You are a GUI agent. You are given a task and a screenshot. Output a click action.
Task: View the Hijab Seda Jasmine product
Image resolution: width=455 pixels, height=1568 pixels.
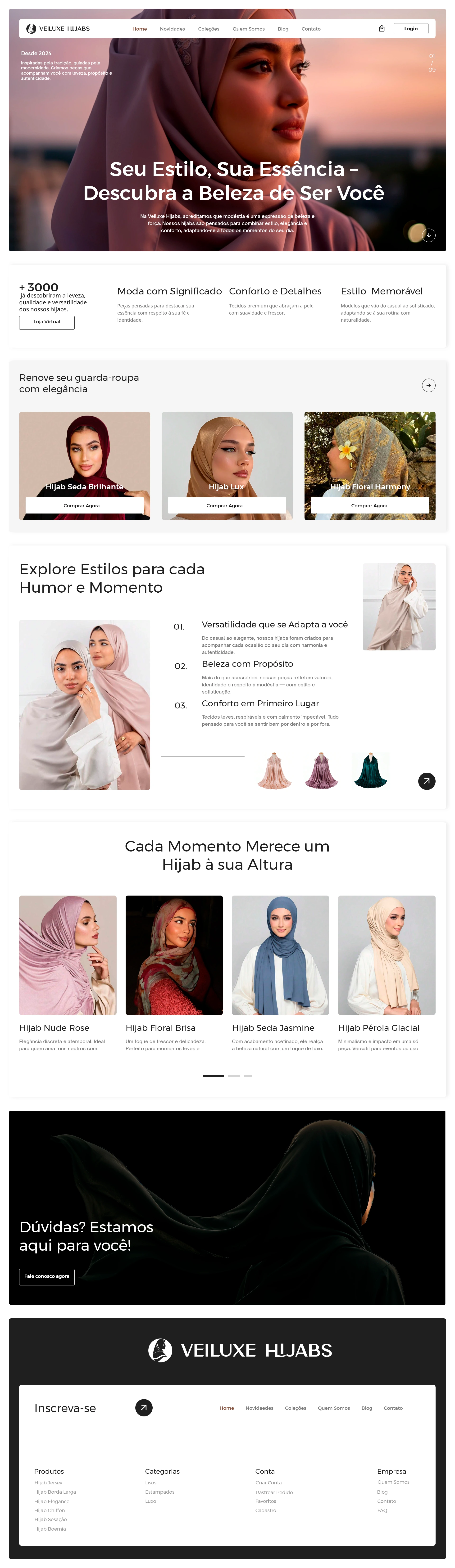click(280, 955)
